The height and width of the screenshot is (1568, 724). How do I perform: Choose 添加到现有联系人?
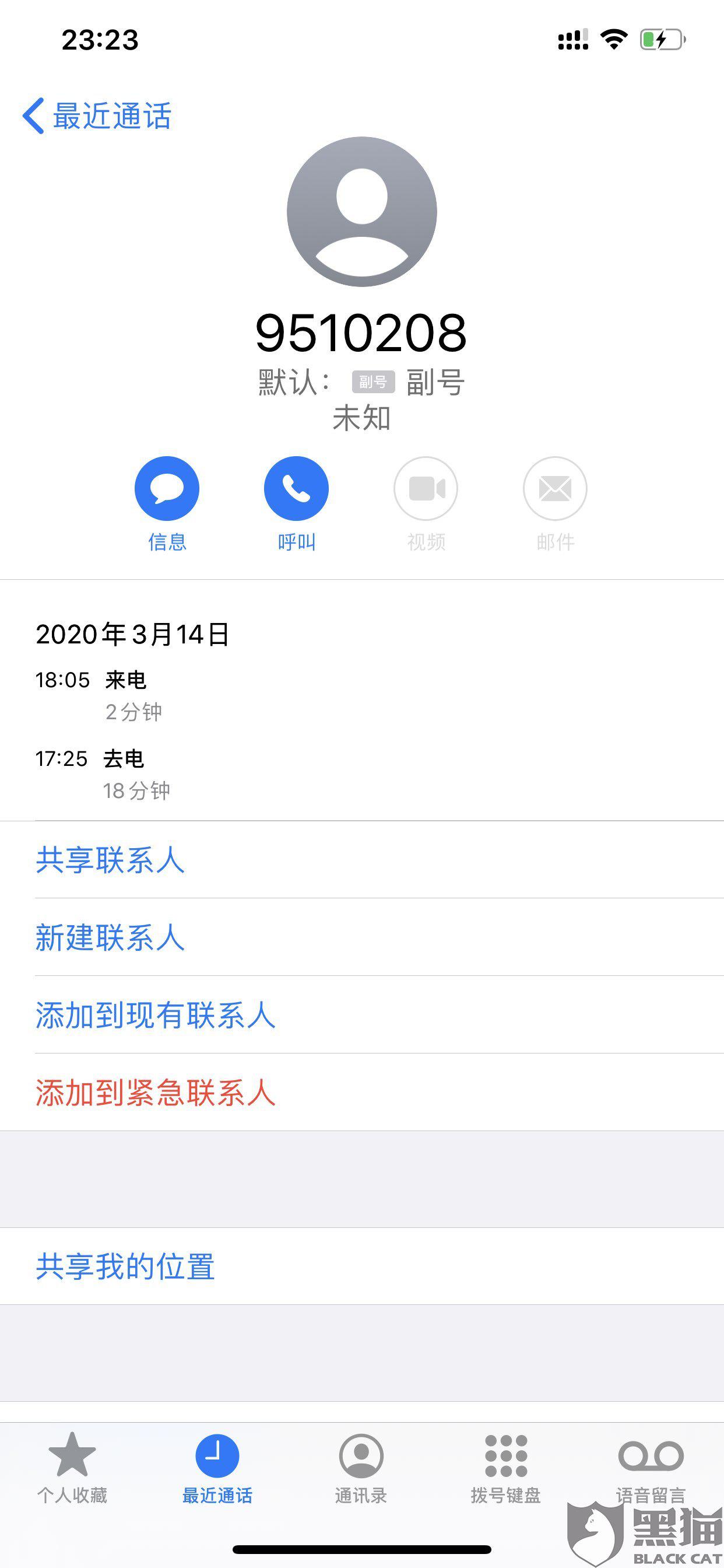[155, 1016]
